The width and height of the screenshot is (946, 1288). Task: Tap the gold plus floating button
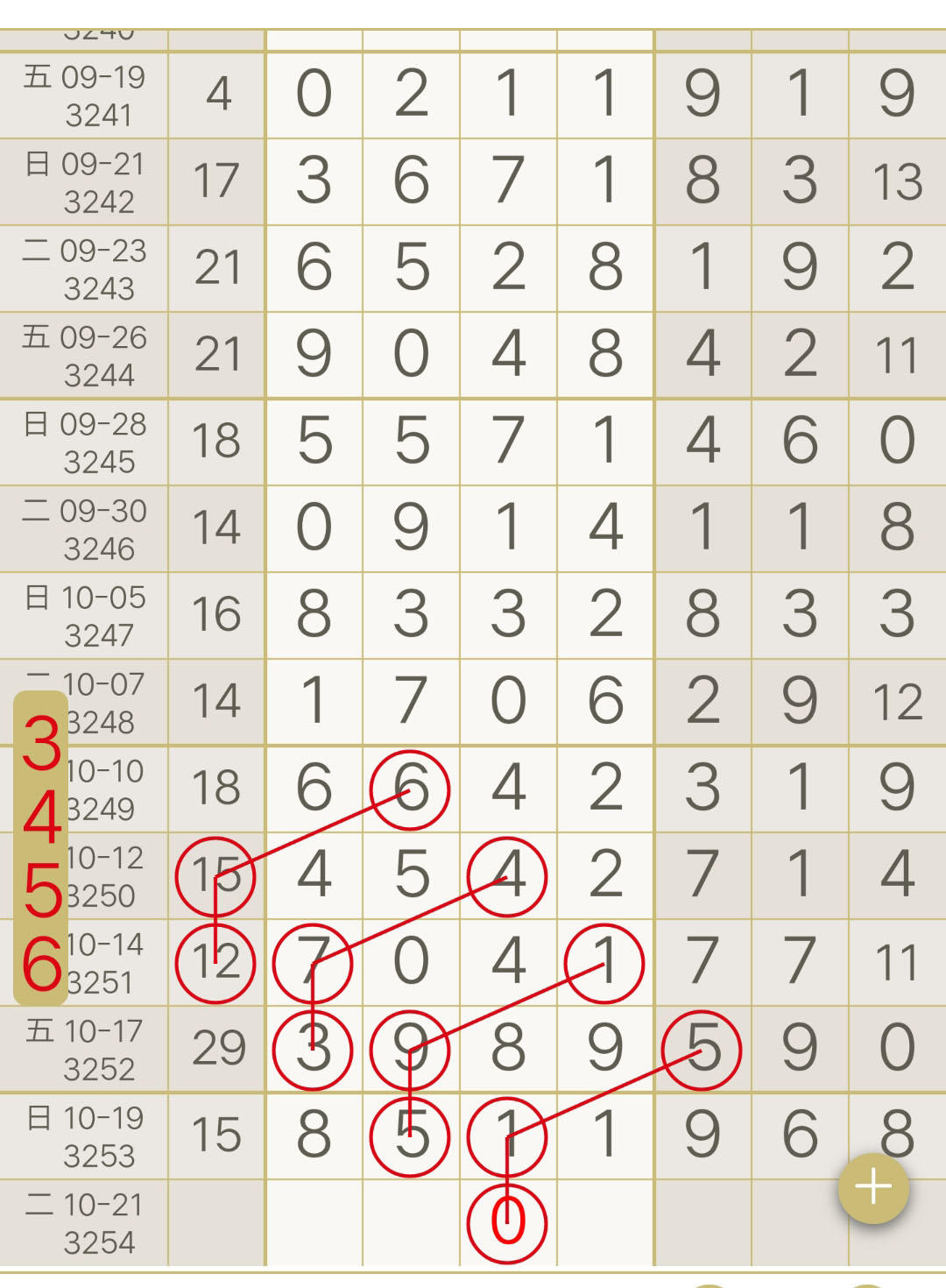873,1188
